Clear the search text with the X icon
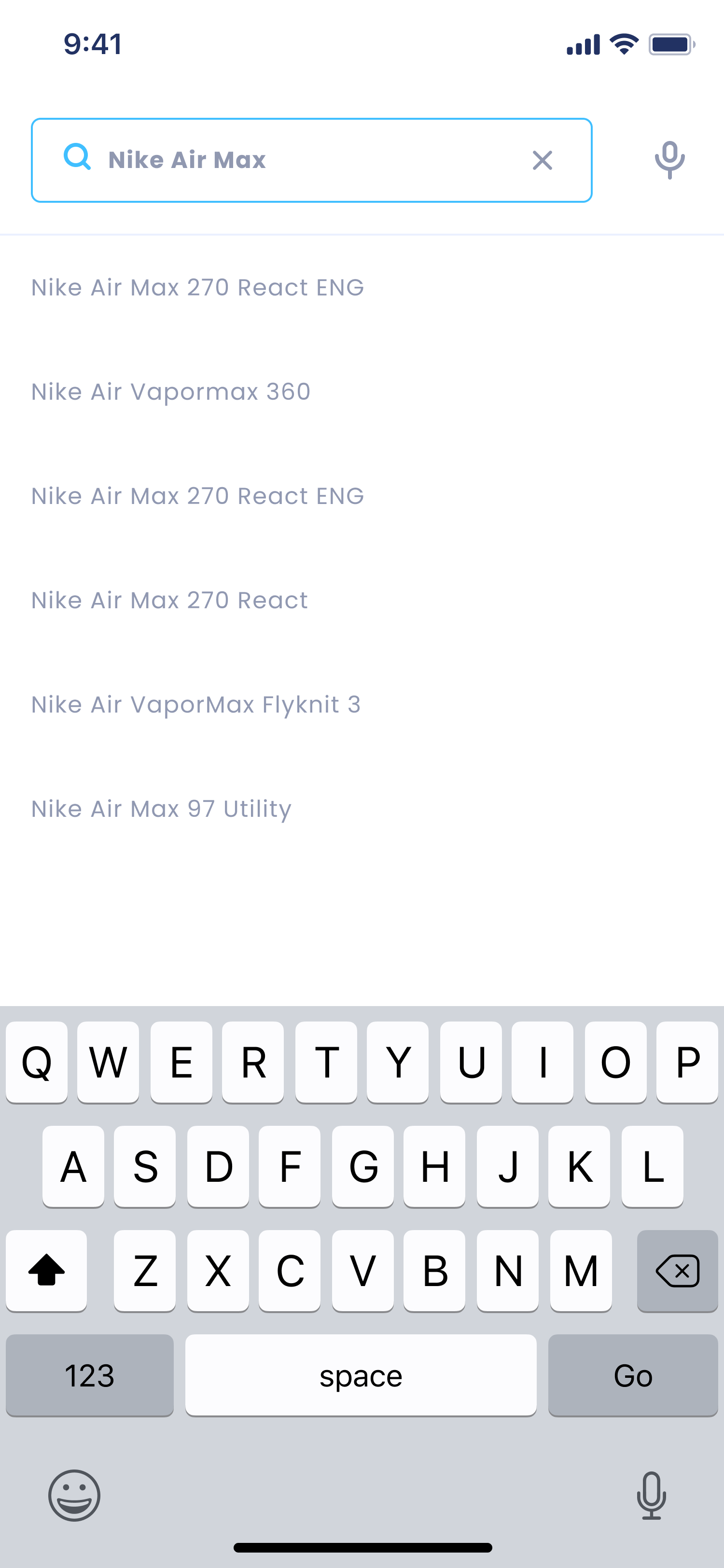The height and width of the screenshot is (1568, 724). tap(542, 161)
